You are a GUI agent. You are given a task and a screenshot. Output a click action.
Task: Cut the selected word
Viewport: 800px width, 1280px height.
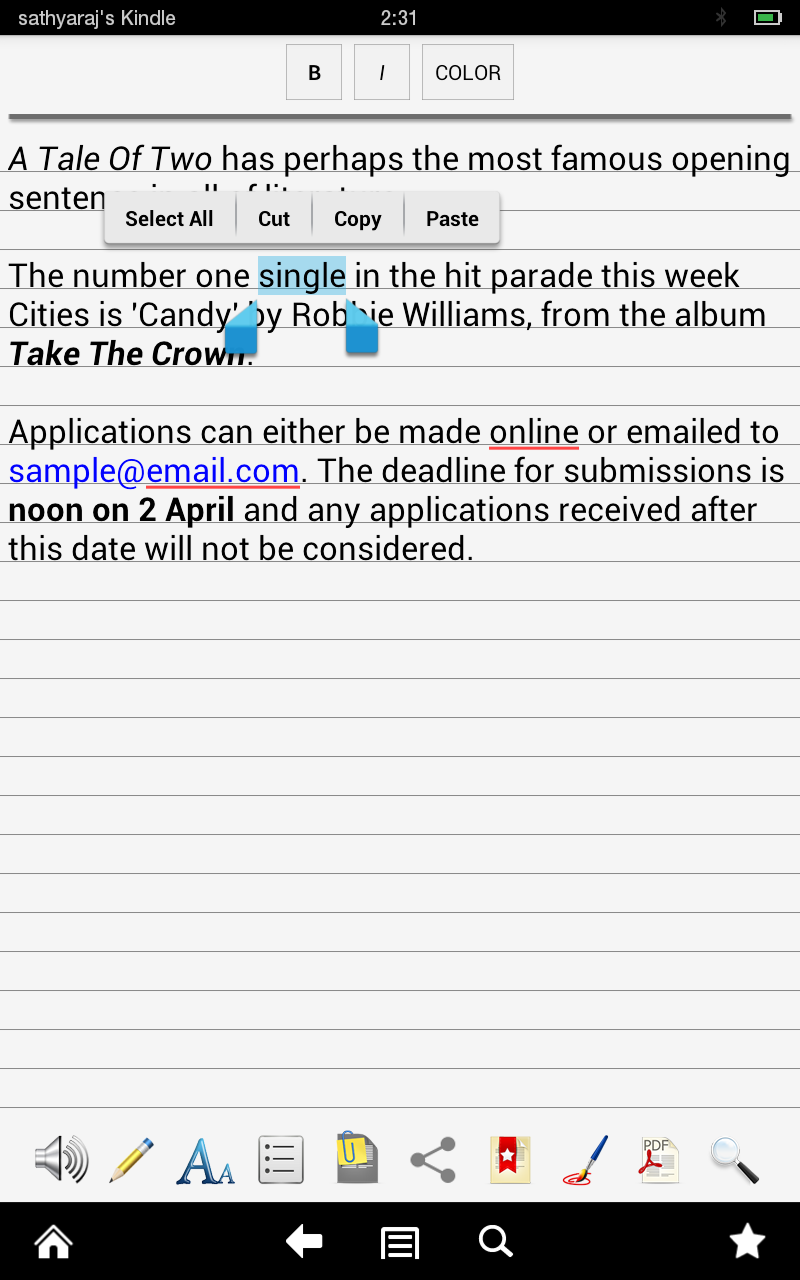[x=274, y=219]
